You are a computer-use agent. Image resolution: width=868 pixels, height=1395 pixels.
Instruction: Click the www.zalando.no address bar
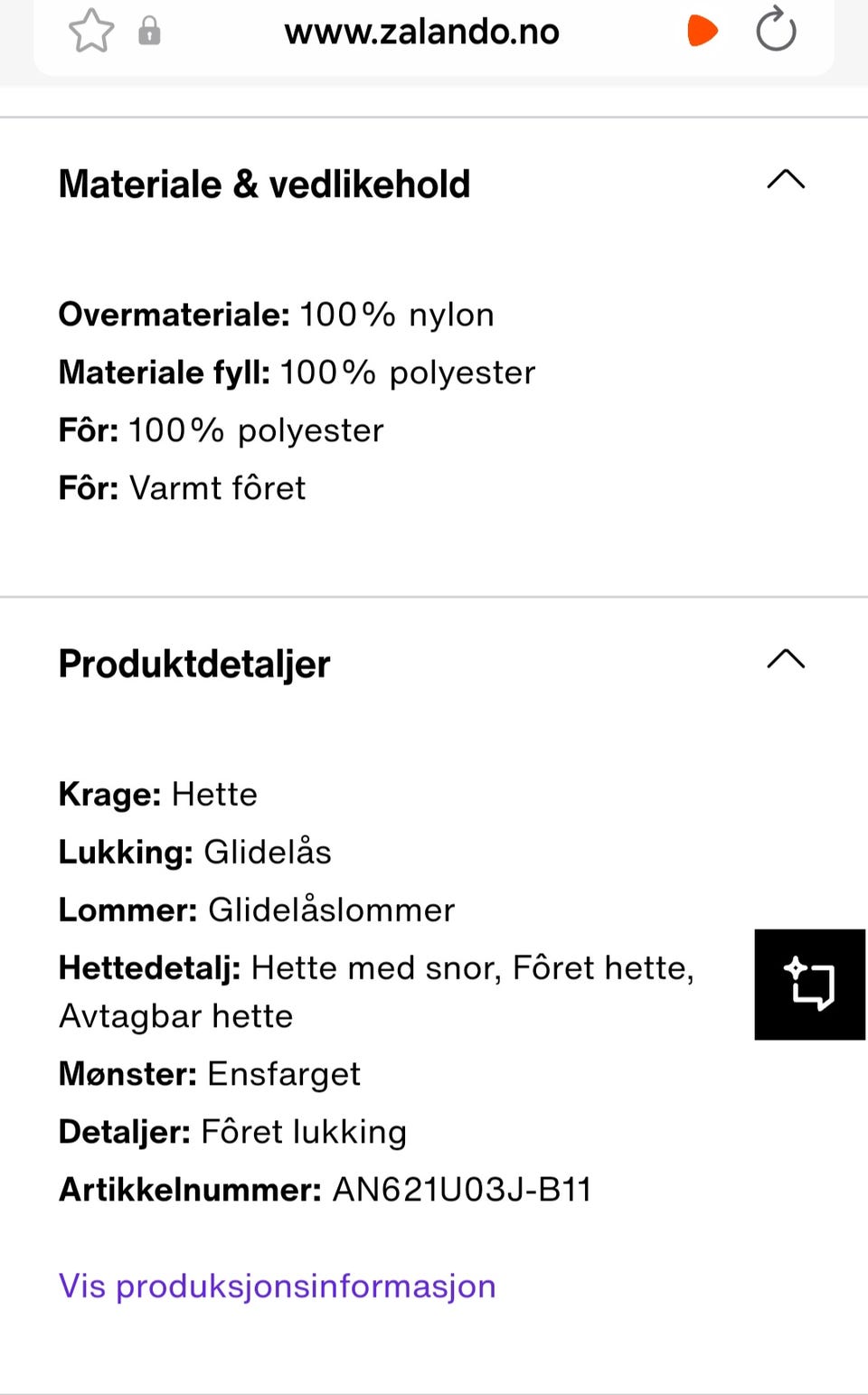[422, 30]
